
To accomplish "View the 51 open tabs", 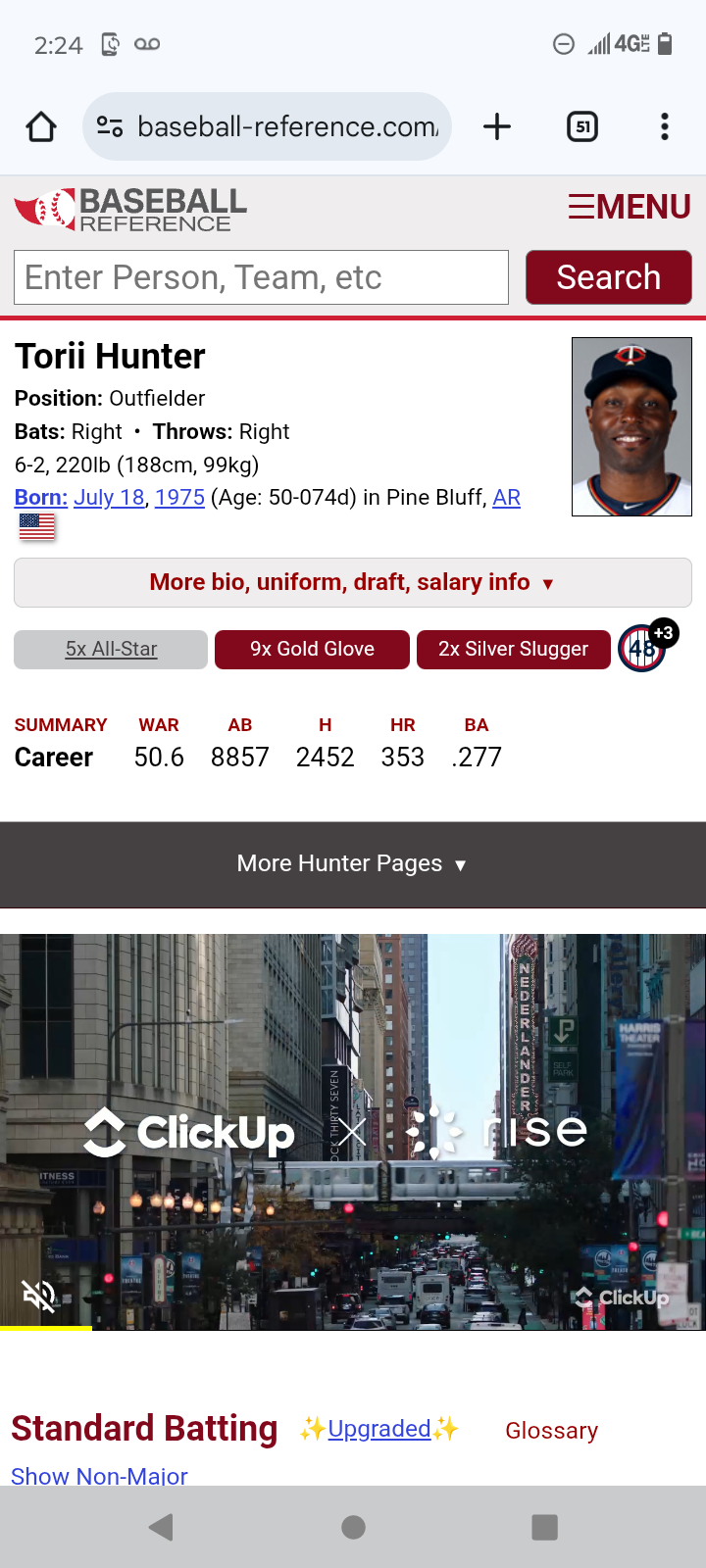I will point(582,126).
